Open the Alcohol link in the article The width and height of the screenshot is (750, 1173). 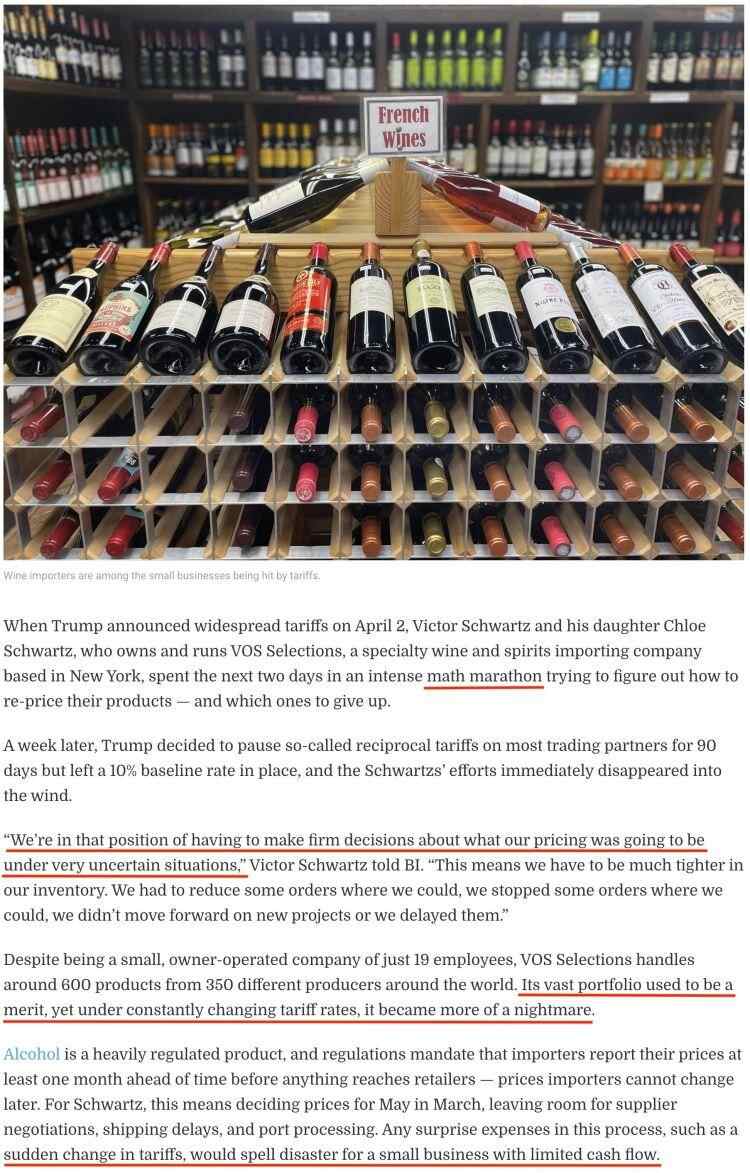[x=32, y=1054]
